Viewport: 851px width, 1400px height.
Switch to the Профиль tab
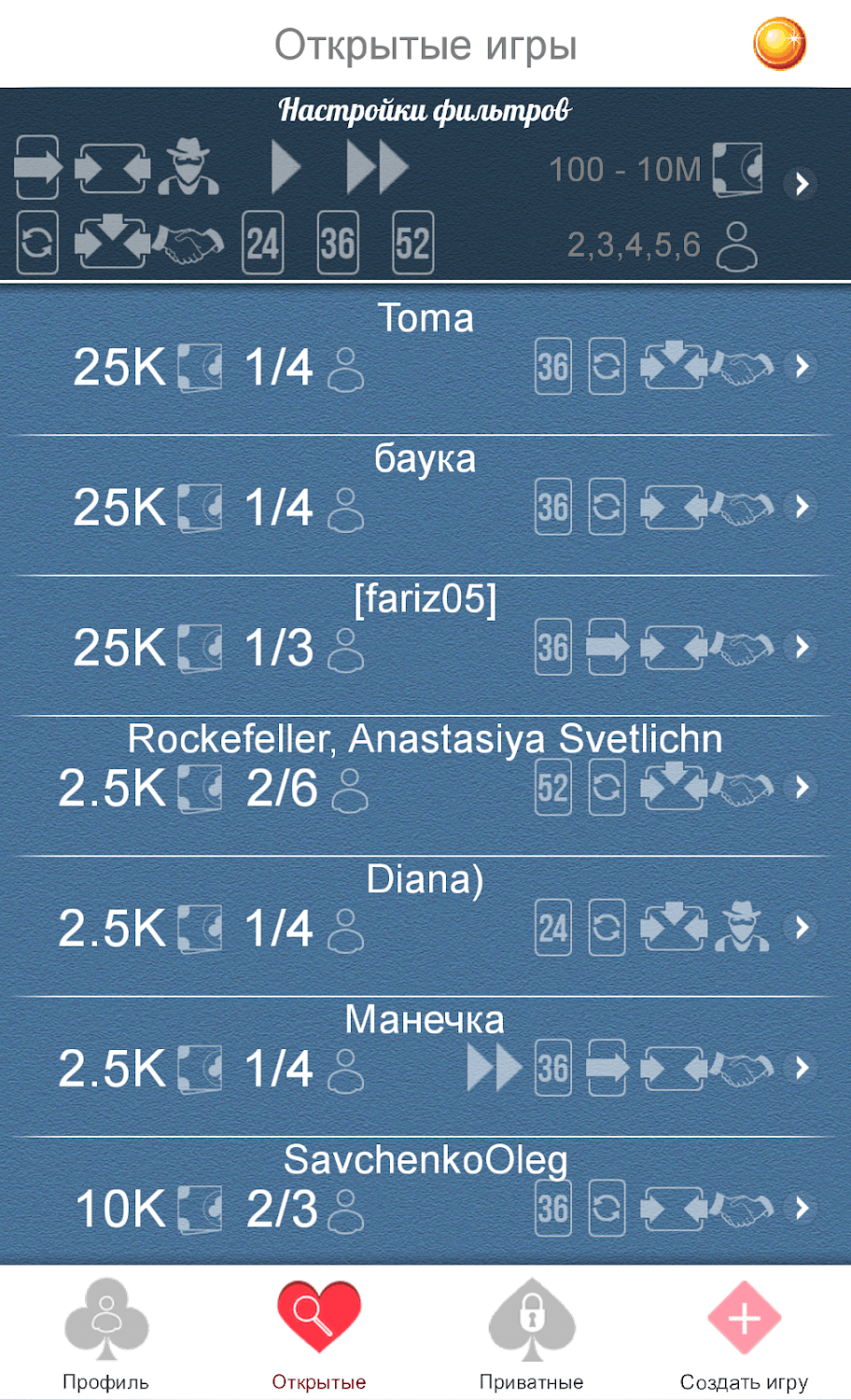tap(106, 1333)
